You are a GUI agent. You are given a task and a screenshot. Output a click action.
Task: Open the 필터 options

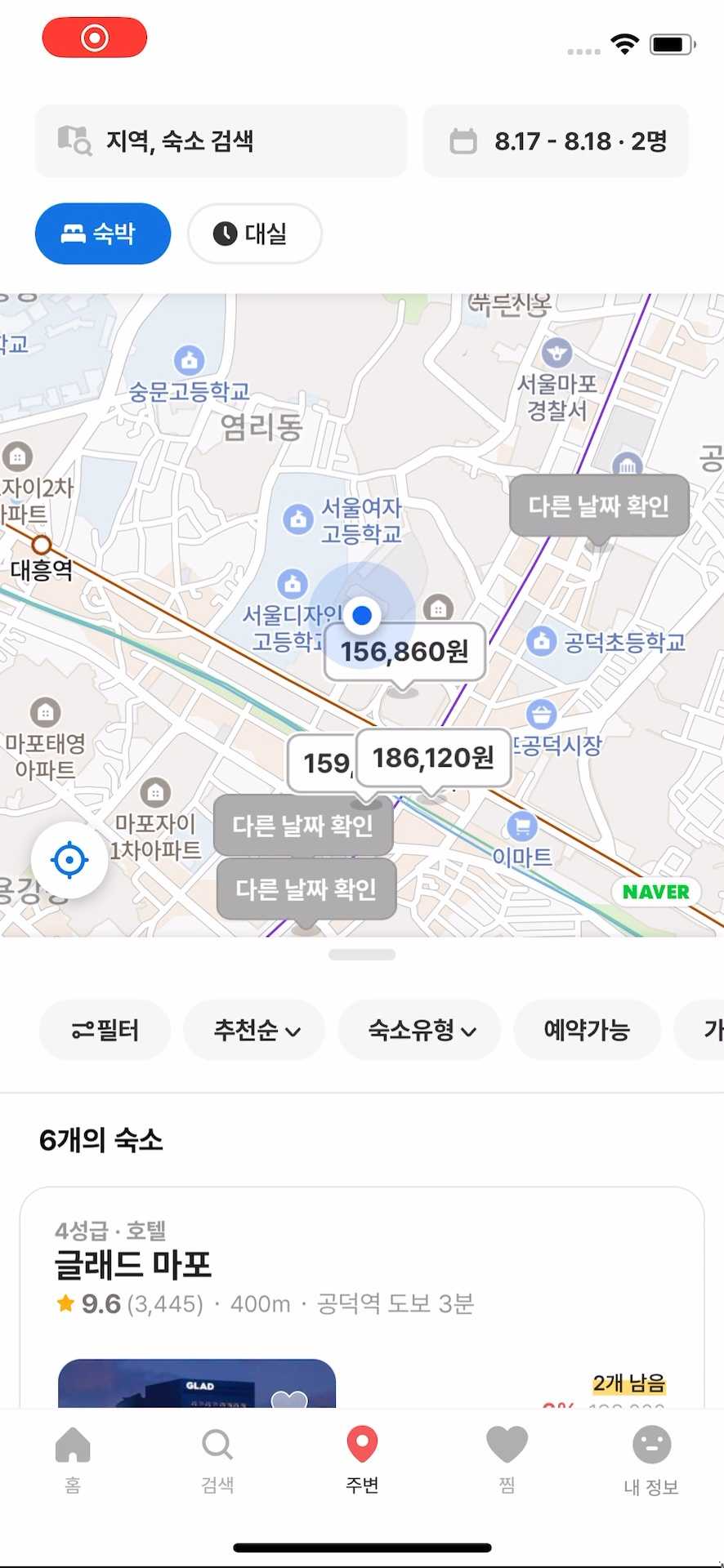pyautogui.click(x=105, y=1031)
